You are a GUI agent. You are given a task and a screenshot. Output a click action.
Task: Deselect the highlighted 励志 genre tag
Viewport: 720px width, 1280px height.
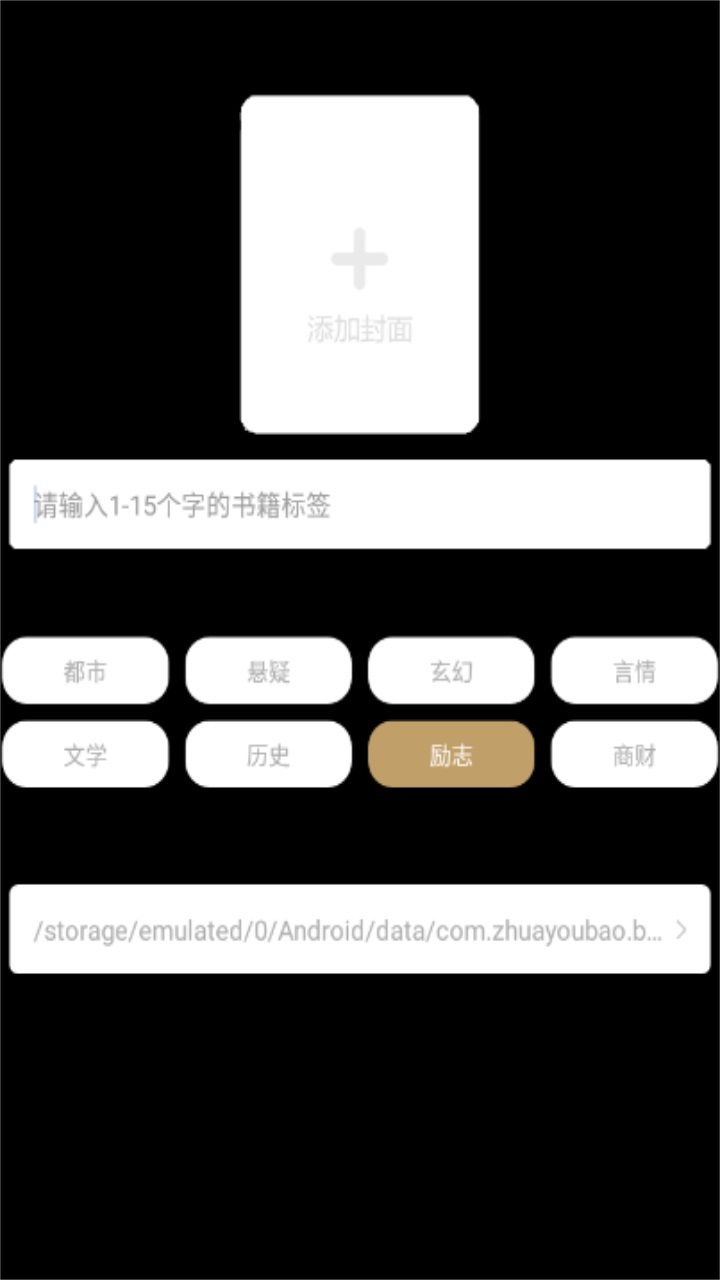point(451,754)
